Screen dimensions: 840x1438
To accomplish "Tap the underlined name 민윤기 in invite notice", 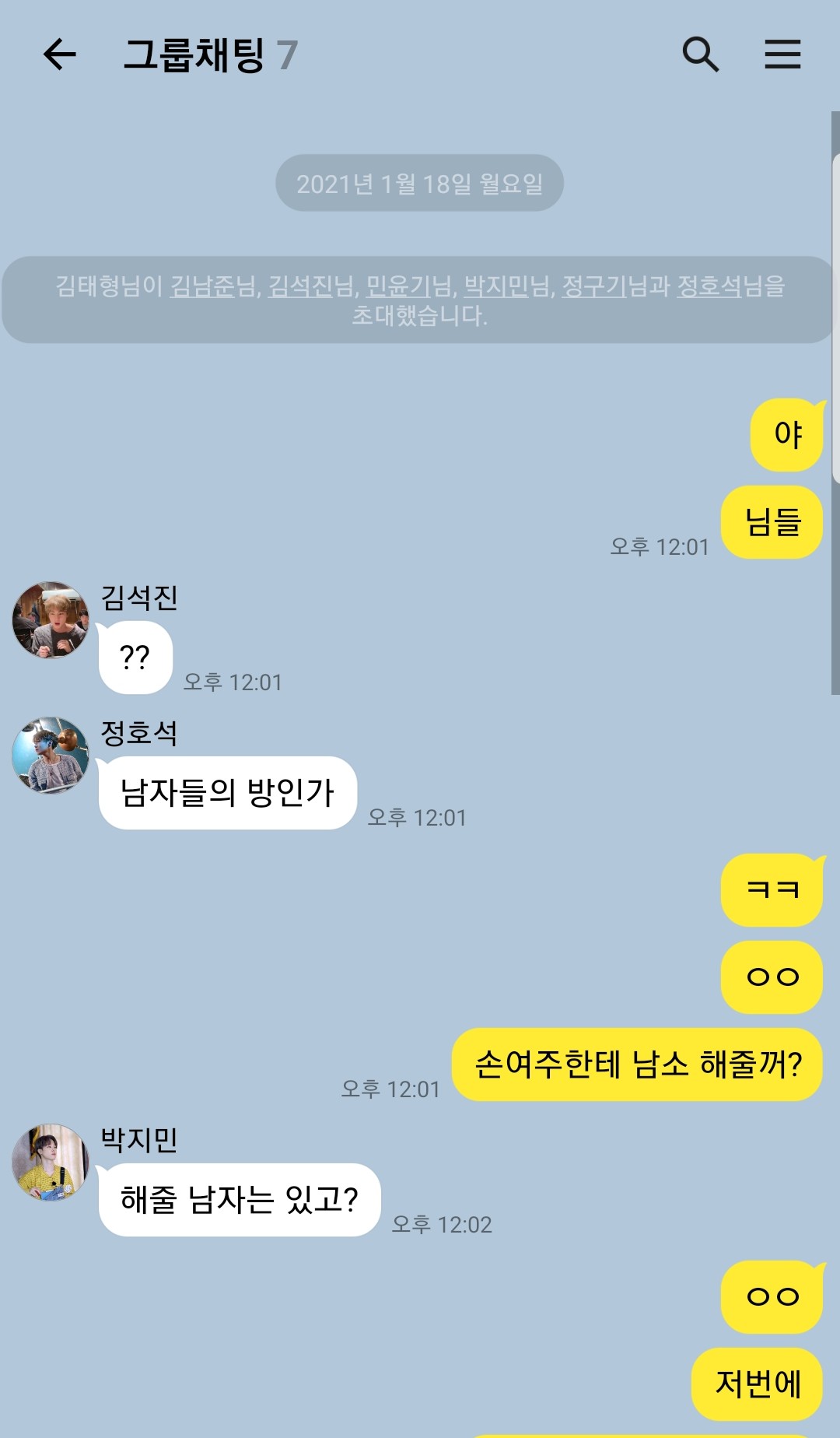I will (x=398, y=286).
